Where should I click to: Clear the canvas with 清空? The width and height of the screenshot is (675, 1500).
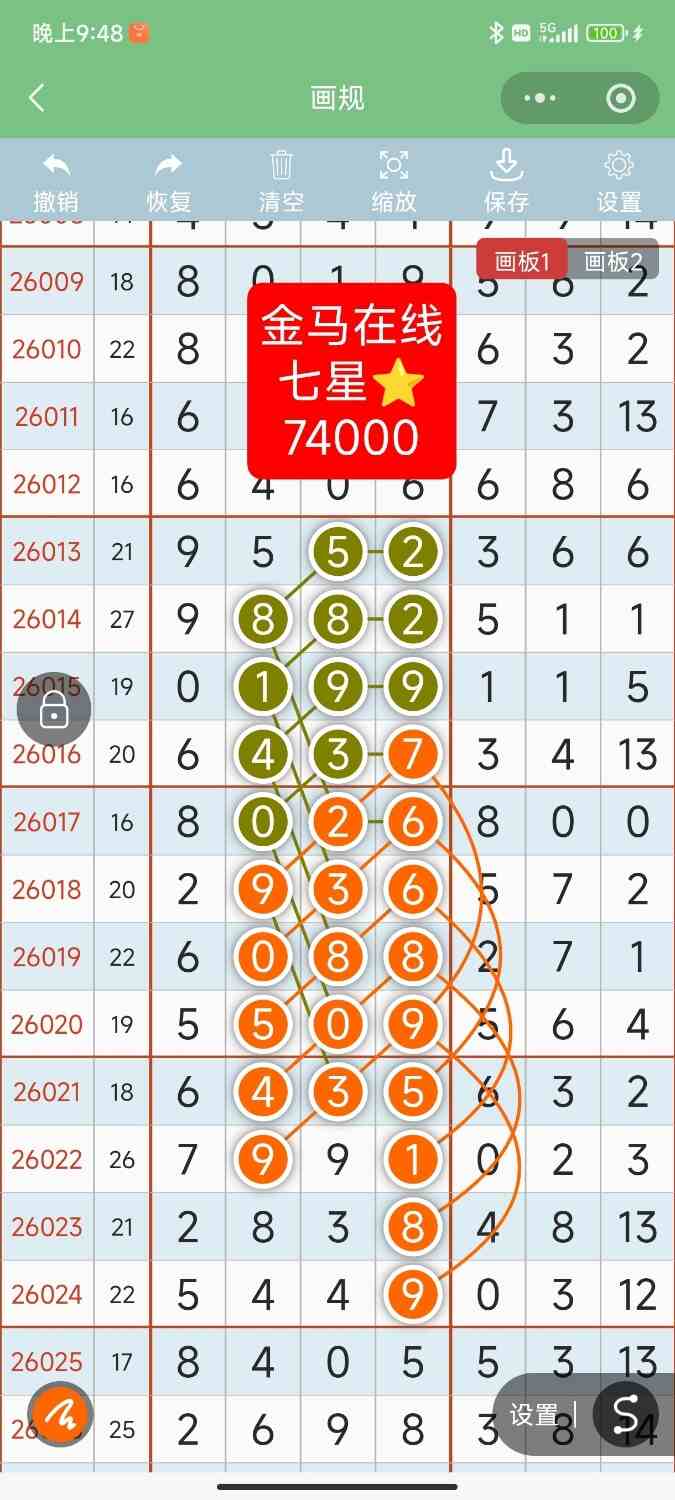tap(281, 180)
